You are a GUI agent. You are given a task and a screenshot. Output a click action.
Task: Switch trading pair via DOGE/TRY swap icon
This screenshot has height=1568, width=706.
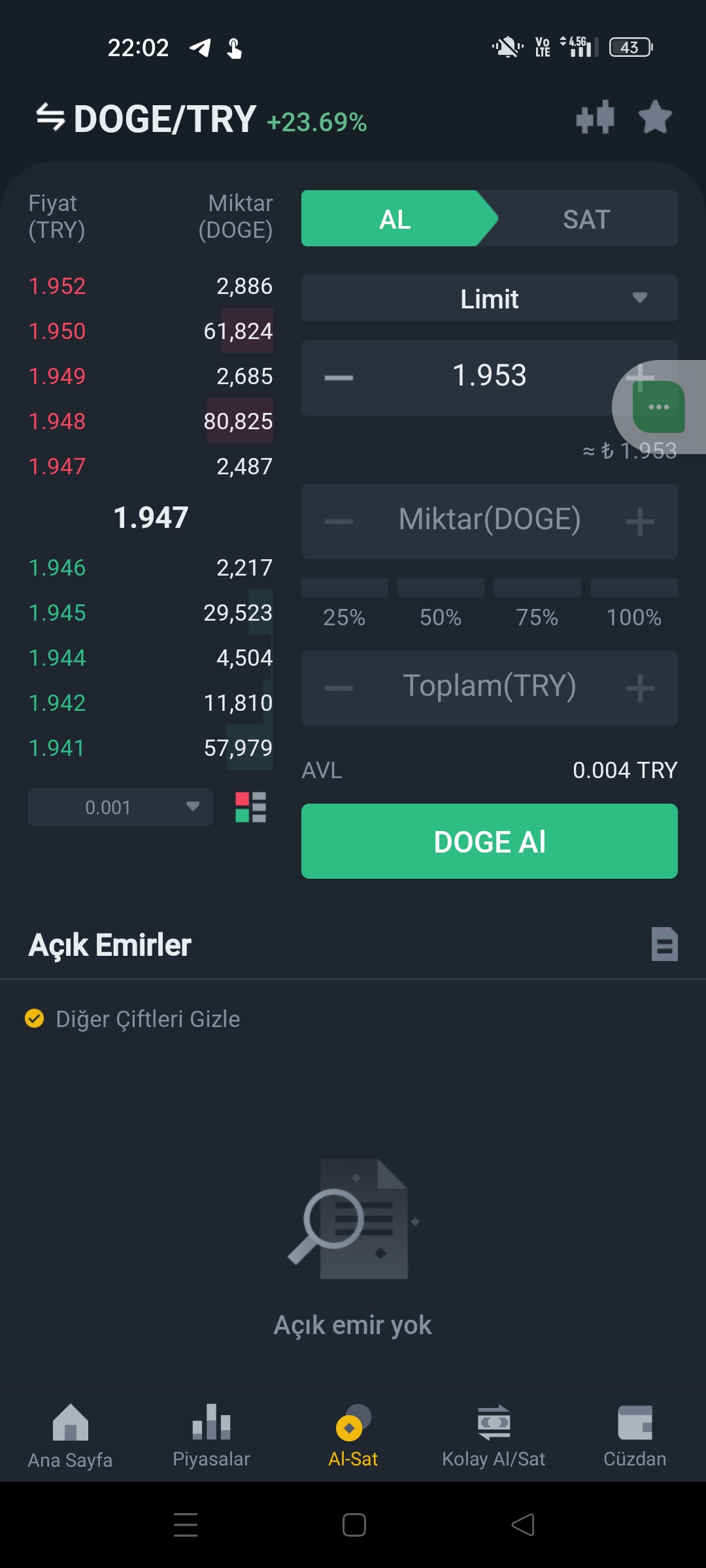tap(50, 118)
